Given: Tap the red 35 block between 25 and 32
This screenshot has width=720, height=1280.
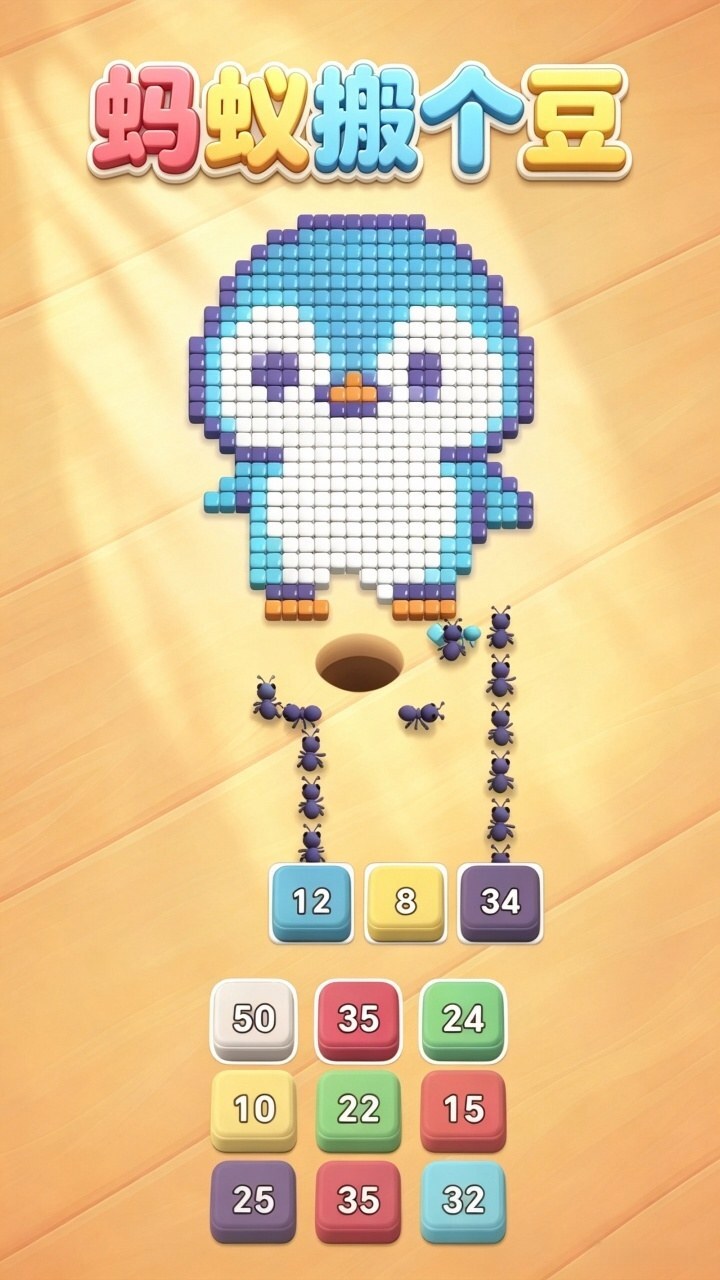Looking at the screenshot, I should tap(358, 1200).
